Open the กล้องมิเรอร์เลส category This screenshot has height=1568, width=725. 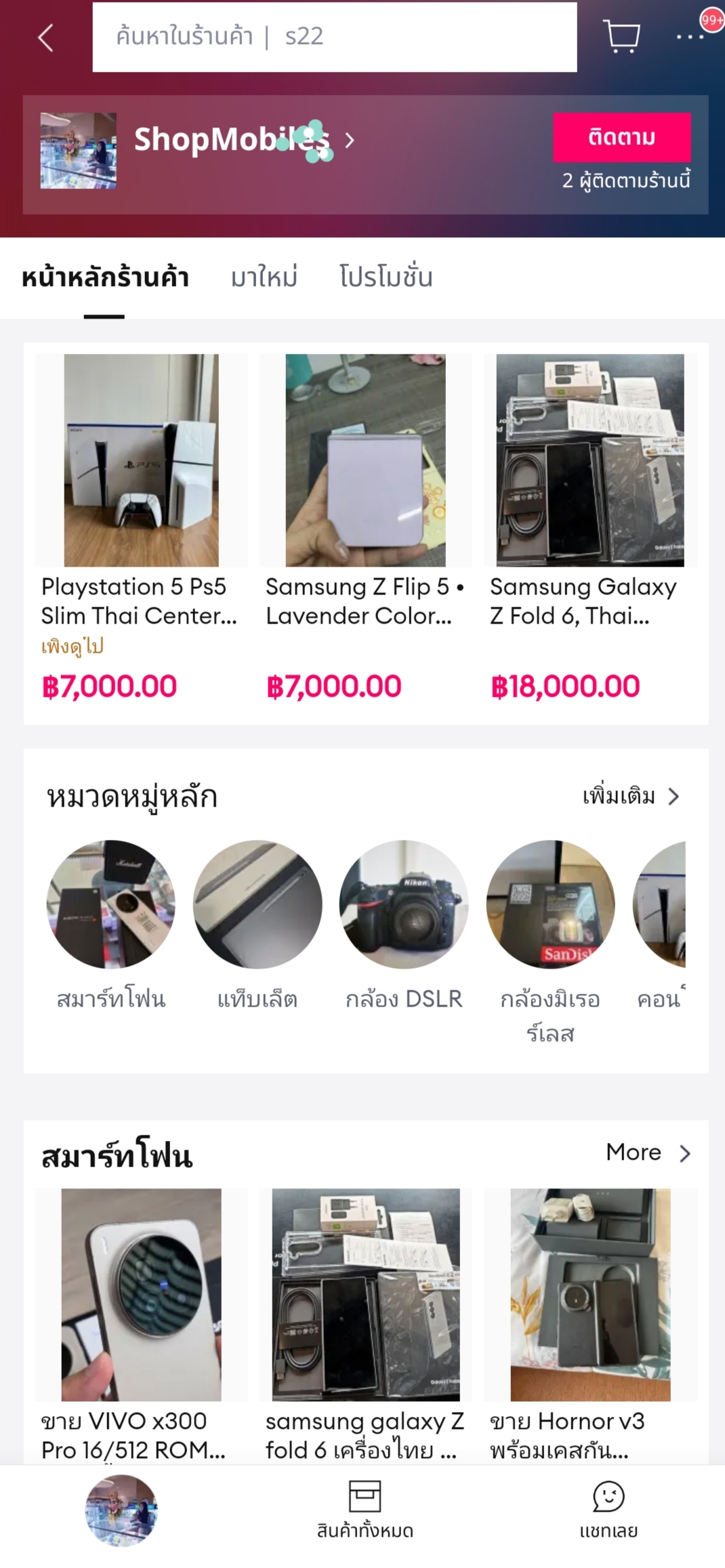550,905
